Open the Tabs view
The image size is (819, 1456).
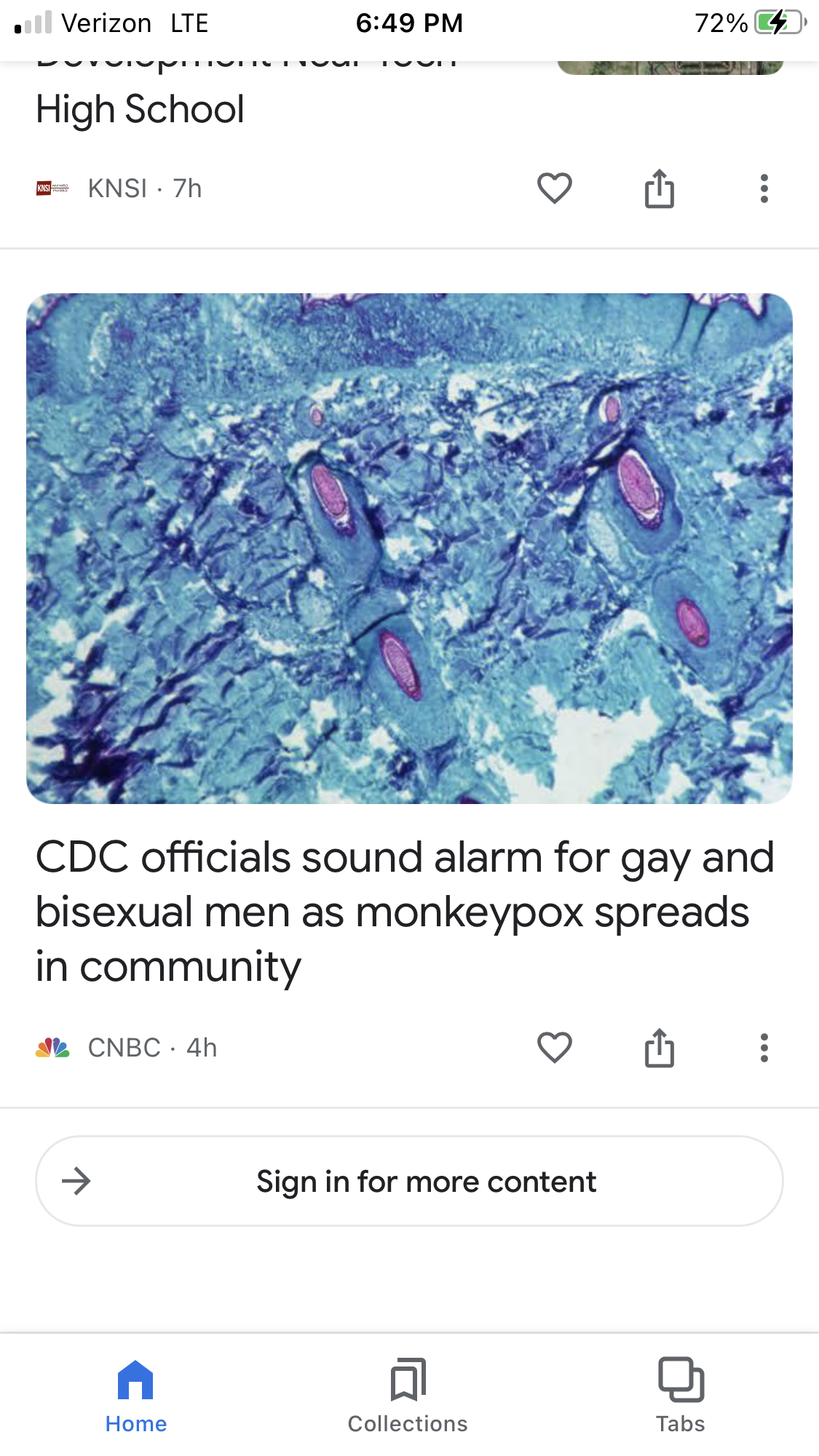tap(681, 1395)
